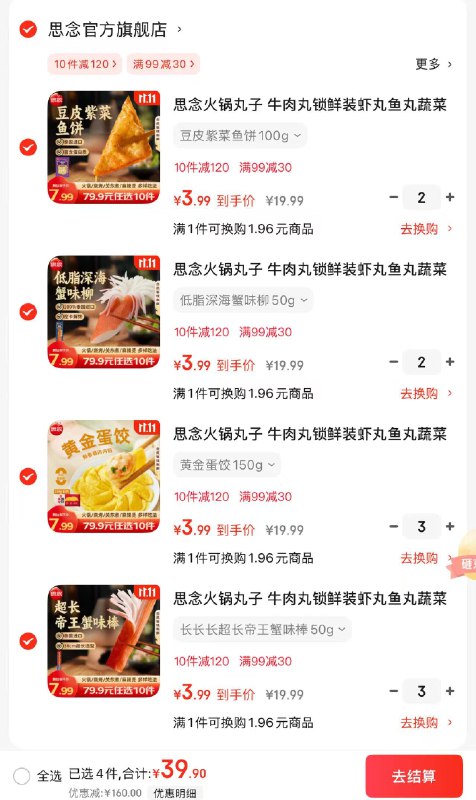This screenshot has height=800, width=476.
Task: Open the 超长帝王蟹味棒 product image
Action: tap(104, 641)
